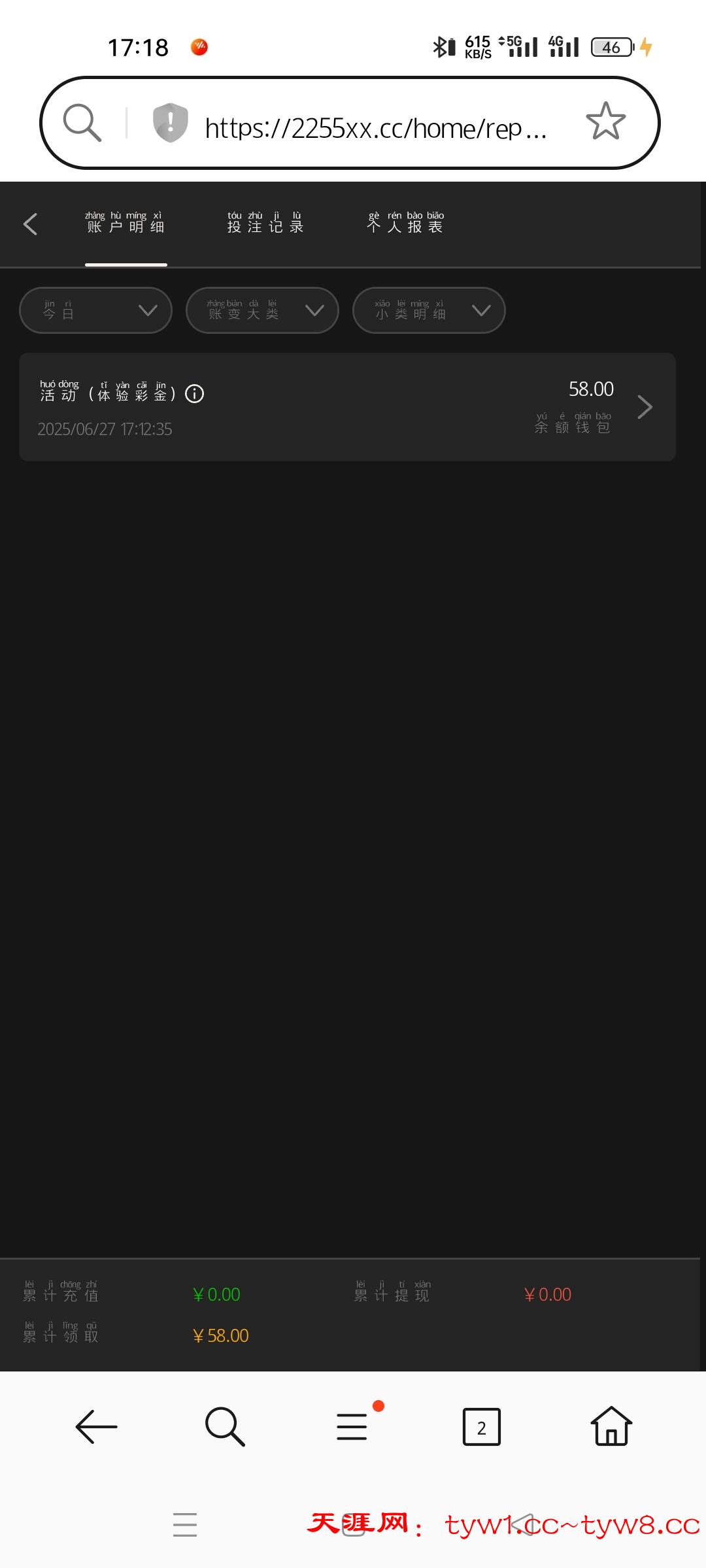
Task: Open the browser menu
Action: click(x=353, y=1426)
